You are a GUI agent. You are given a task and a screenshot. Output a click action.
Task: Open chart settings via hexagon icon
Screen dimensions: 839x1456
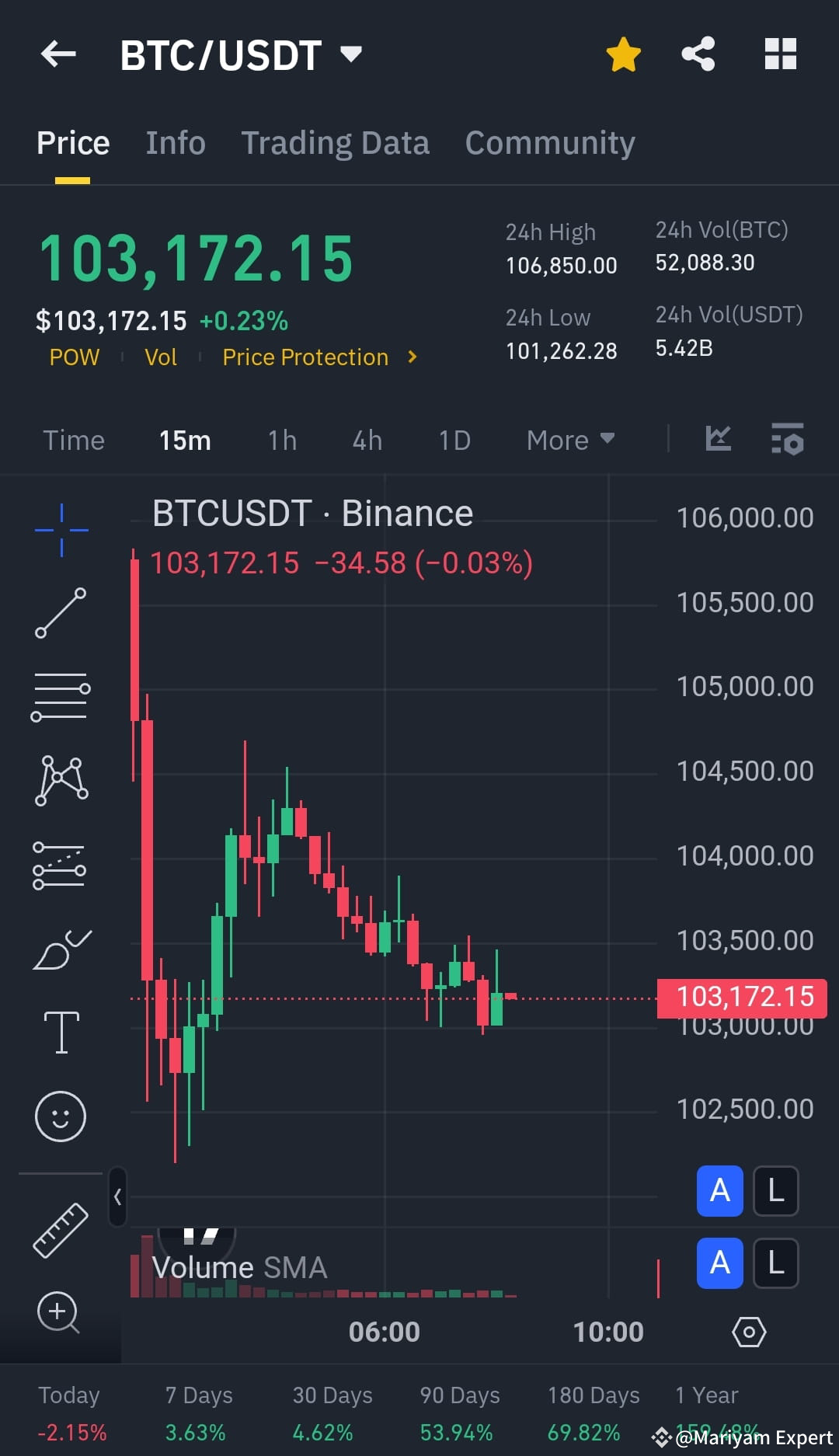point(748,1332)
